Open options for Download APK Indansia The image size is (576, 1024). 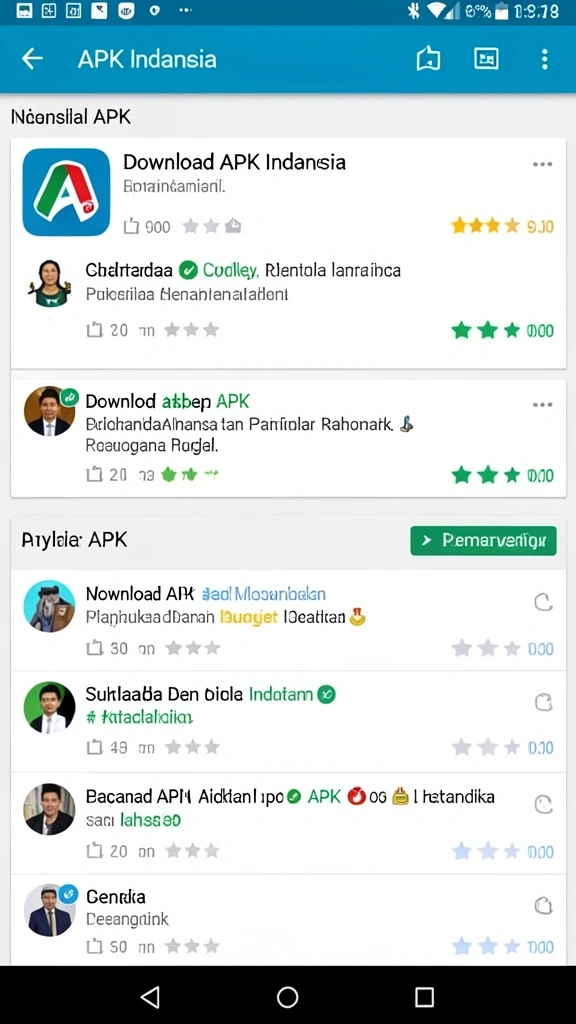(542, 164)
